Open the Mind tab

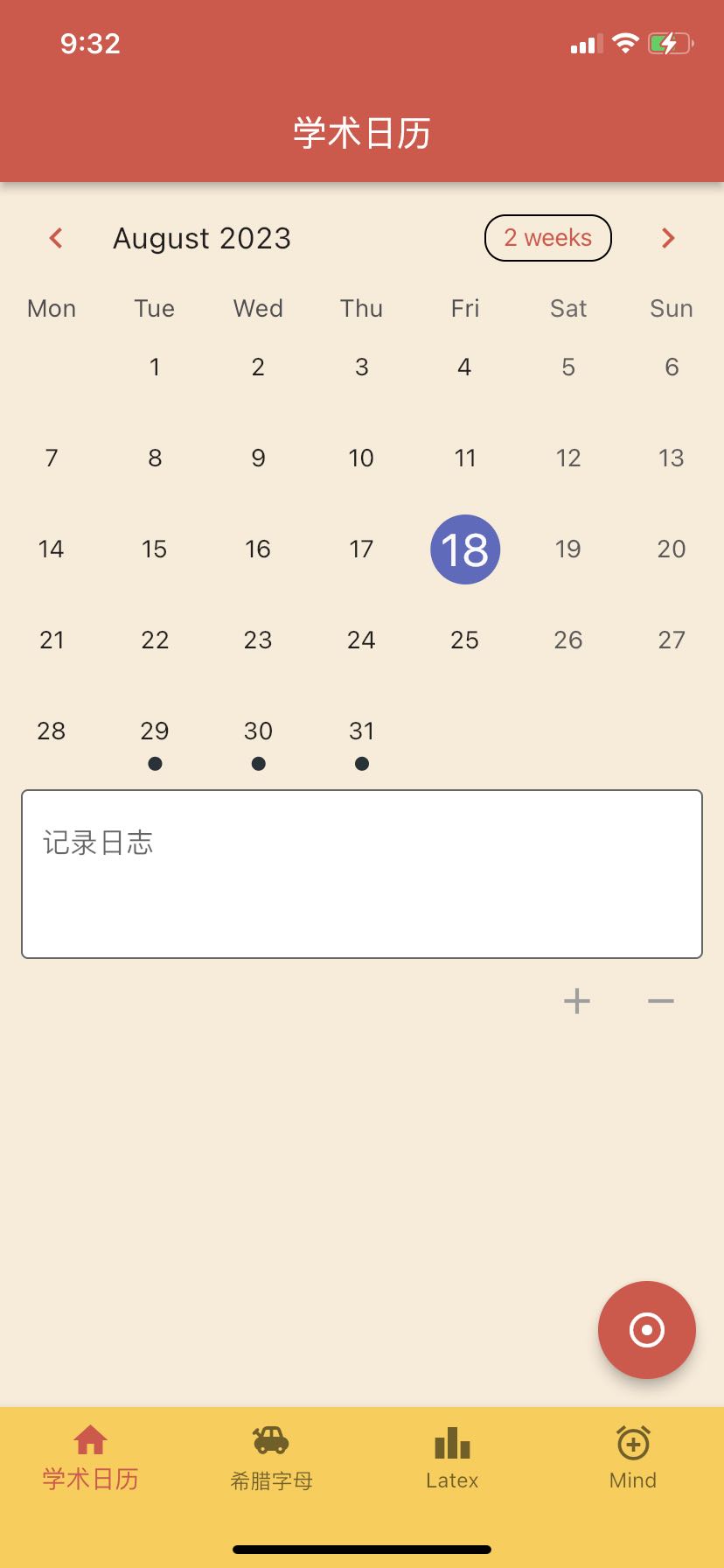[x=633, y=1459]
